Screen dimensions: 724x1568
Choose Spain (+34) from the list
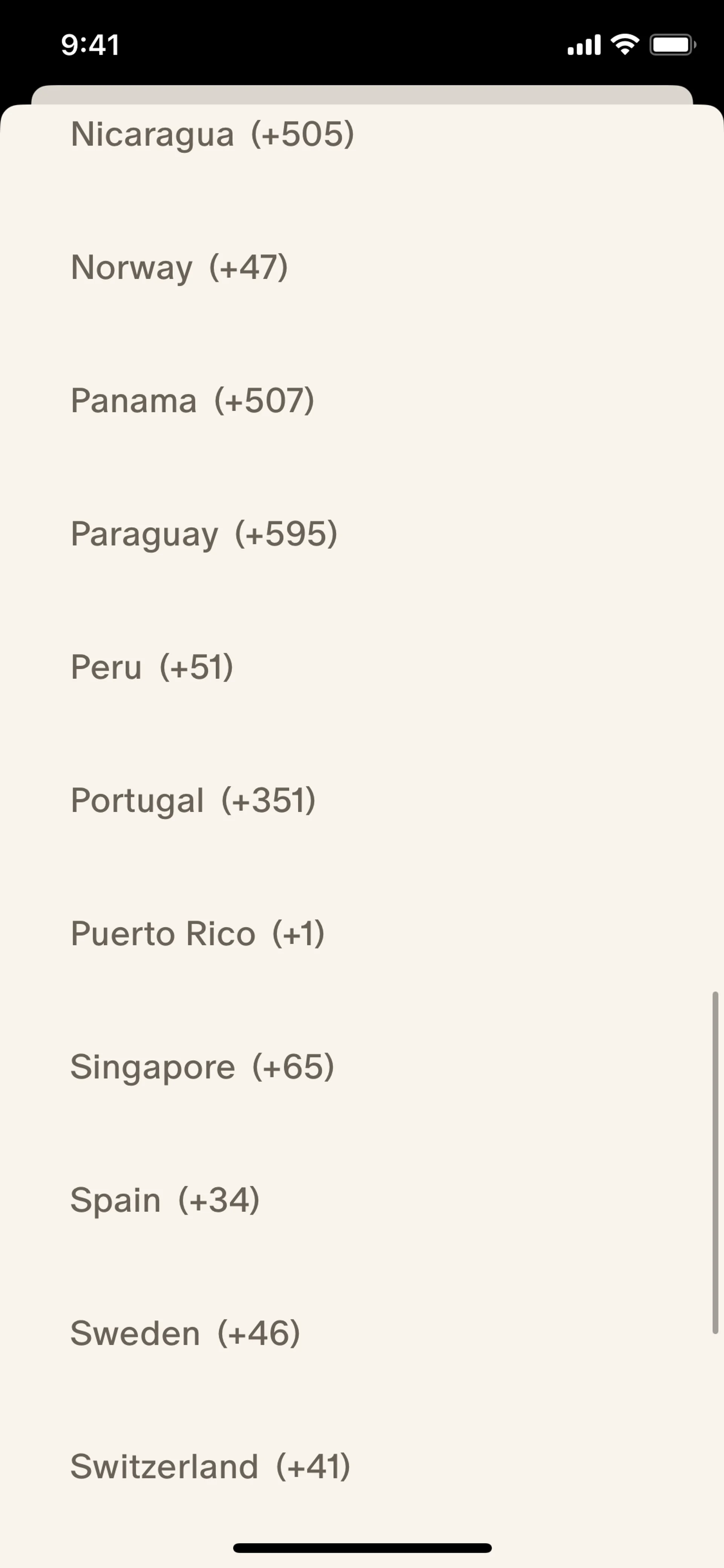[x=165, y=1200]
